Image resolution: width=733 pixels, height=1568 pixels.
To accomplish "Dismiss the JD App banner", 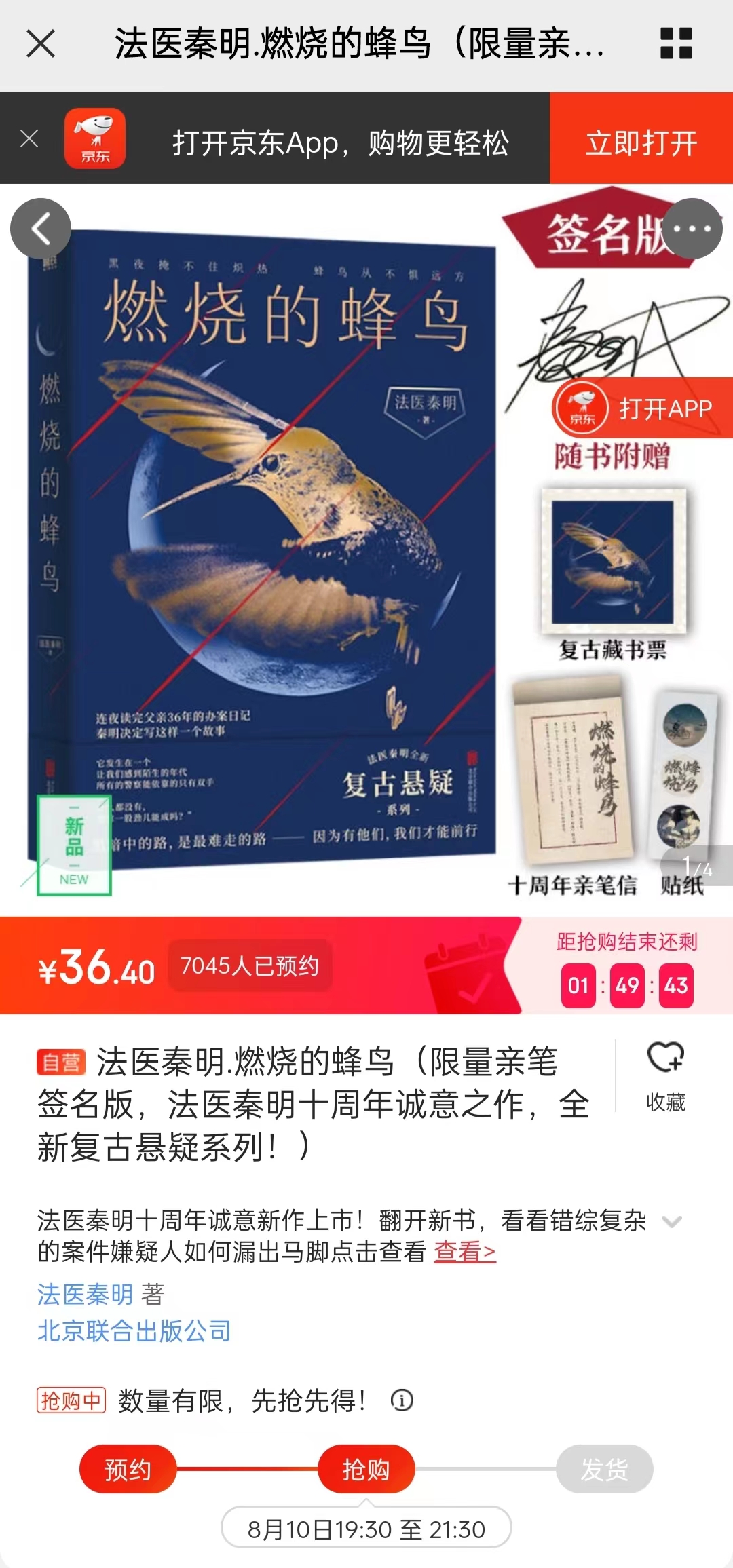I will pos(29,138).
